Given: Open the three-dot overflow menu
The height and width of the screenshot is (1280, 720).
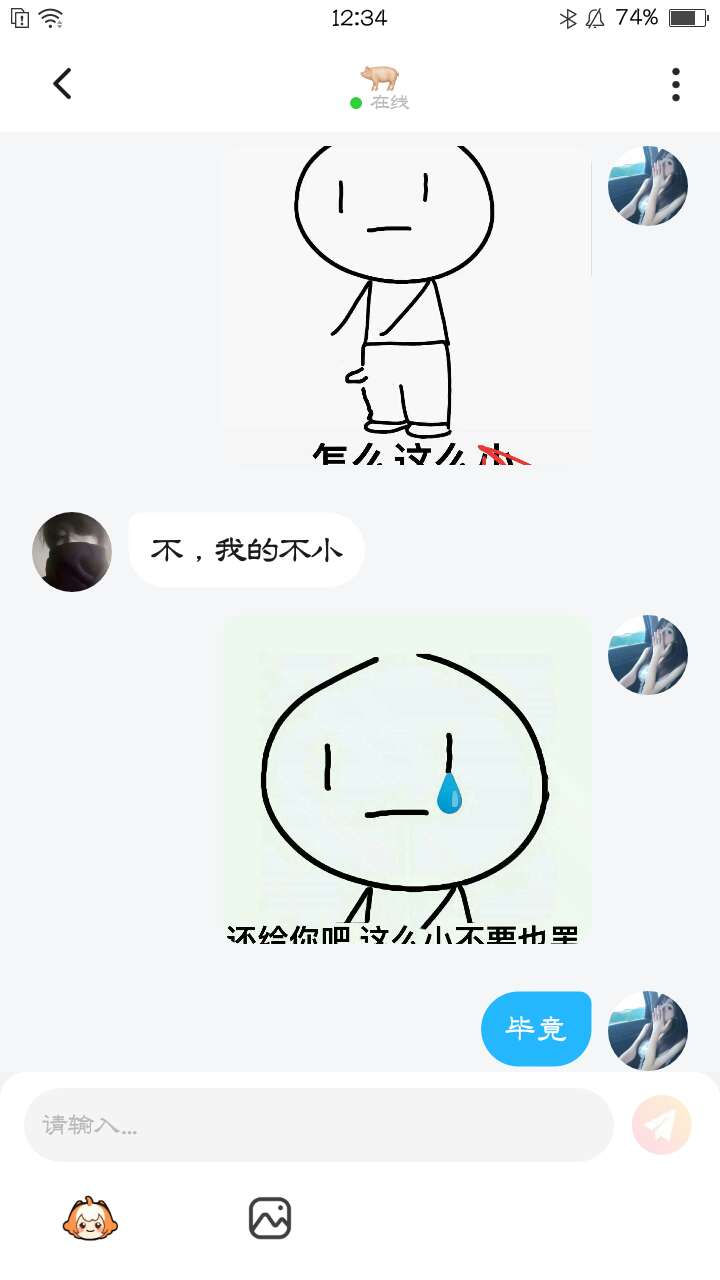Looking at the screenshot, I should click(676, 84).
